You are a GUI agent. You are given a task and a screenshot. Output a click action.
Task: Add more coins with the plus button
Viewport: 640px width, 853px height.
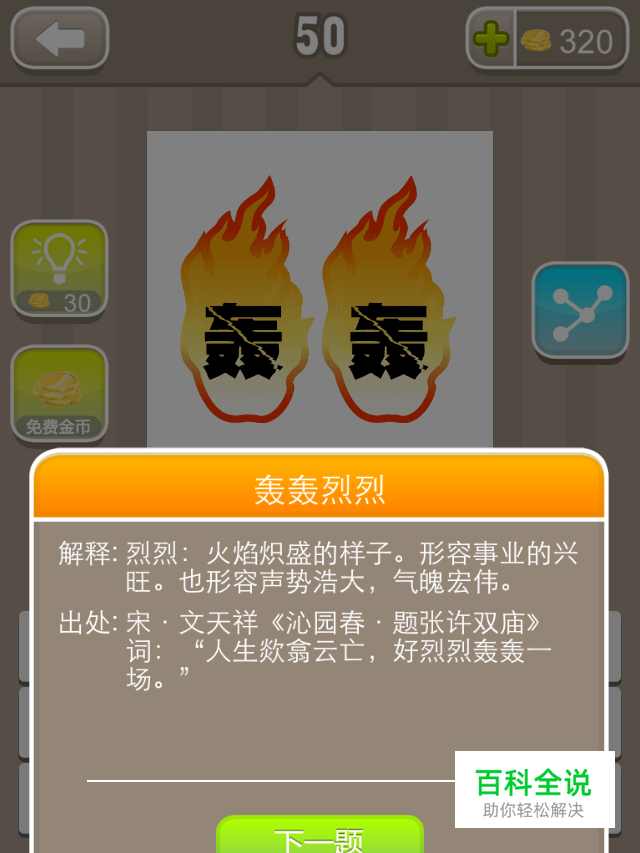point(491,40)
